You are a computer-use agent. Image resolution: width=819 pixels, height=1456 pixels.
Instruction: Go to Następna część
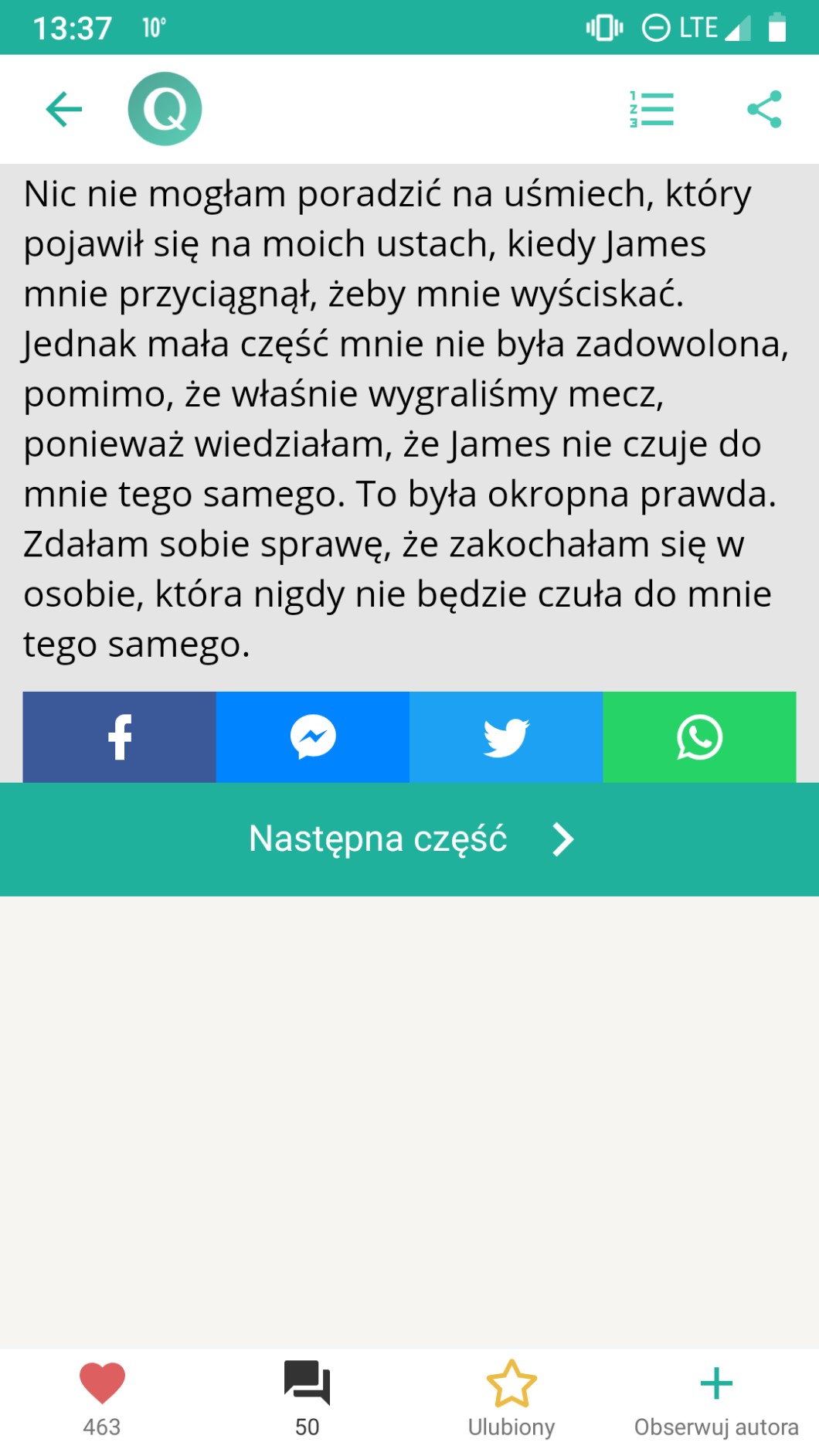coord(409,839)
